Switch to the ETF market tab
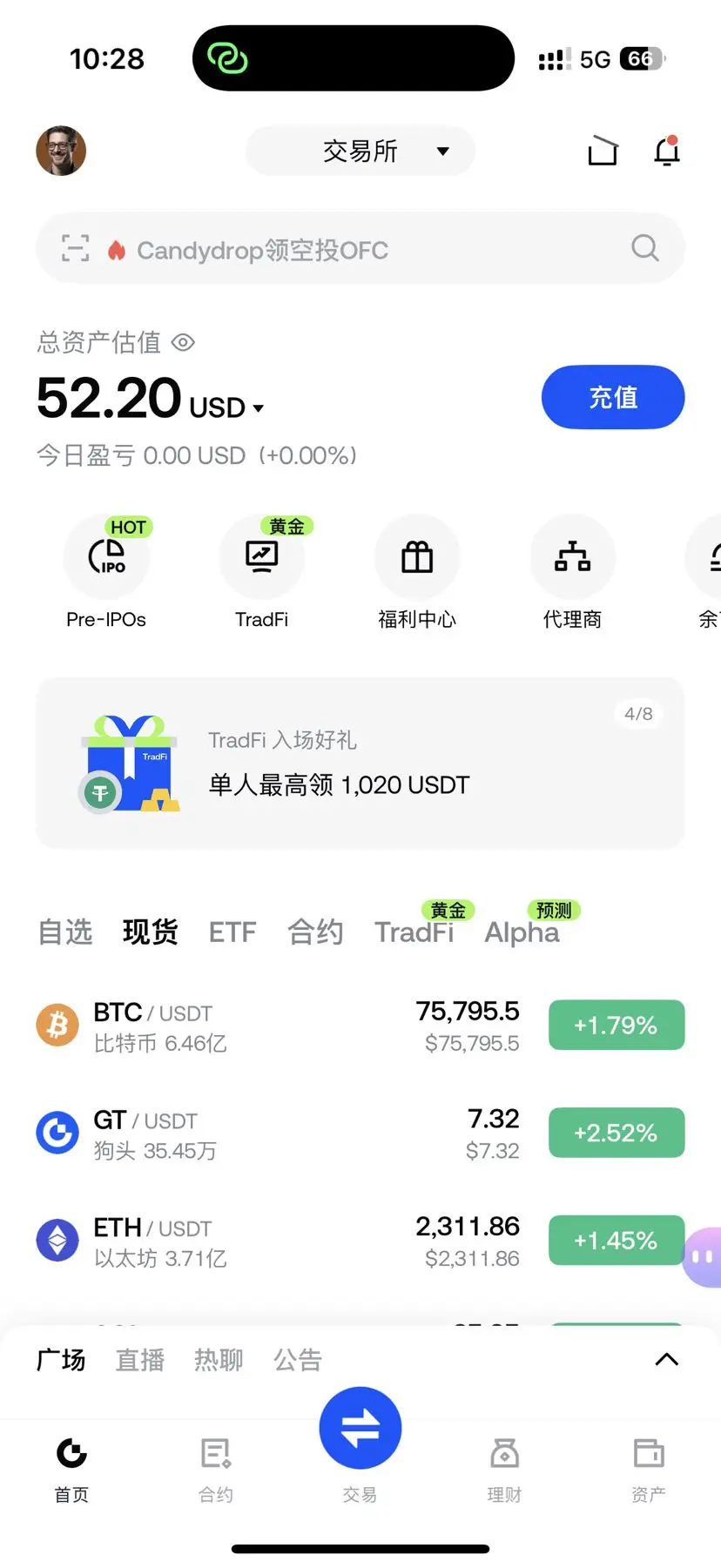This screenshot has width=721, height=1568. click(x=232, y=932)
